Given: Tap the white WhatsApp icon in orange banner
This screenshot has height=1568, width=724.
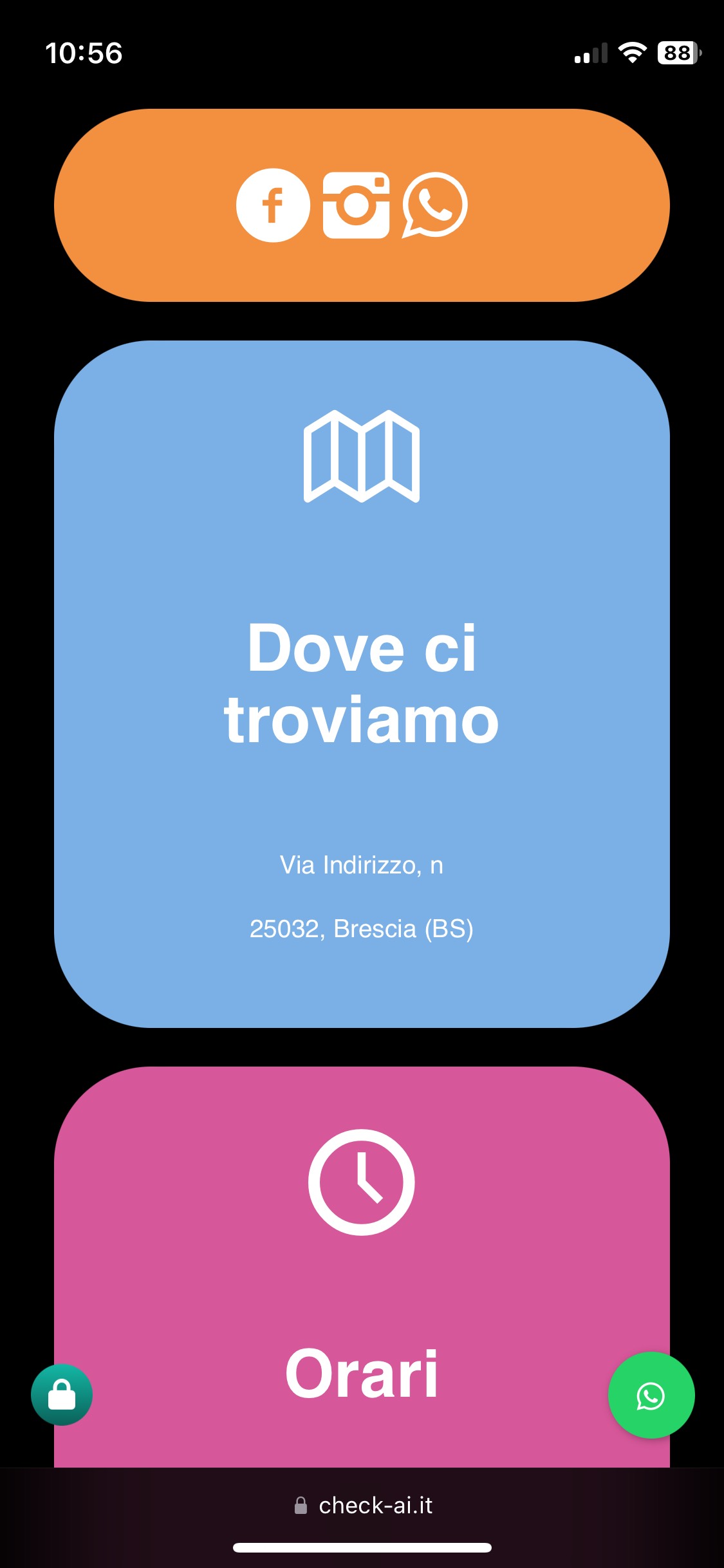Looking at the screenshot, I should coord(435,205).
